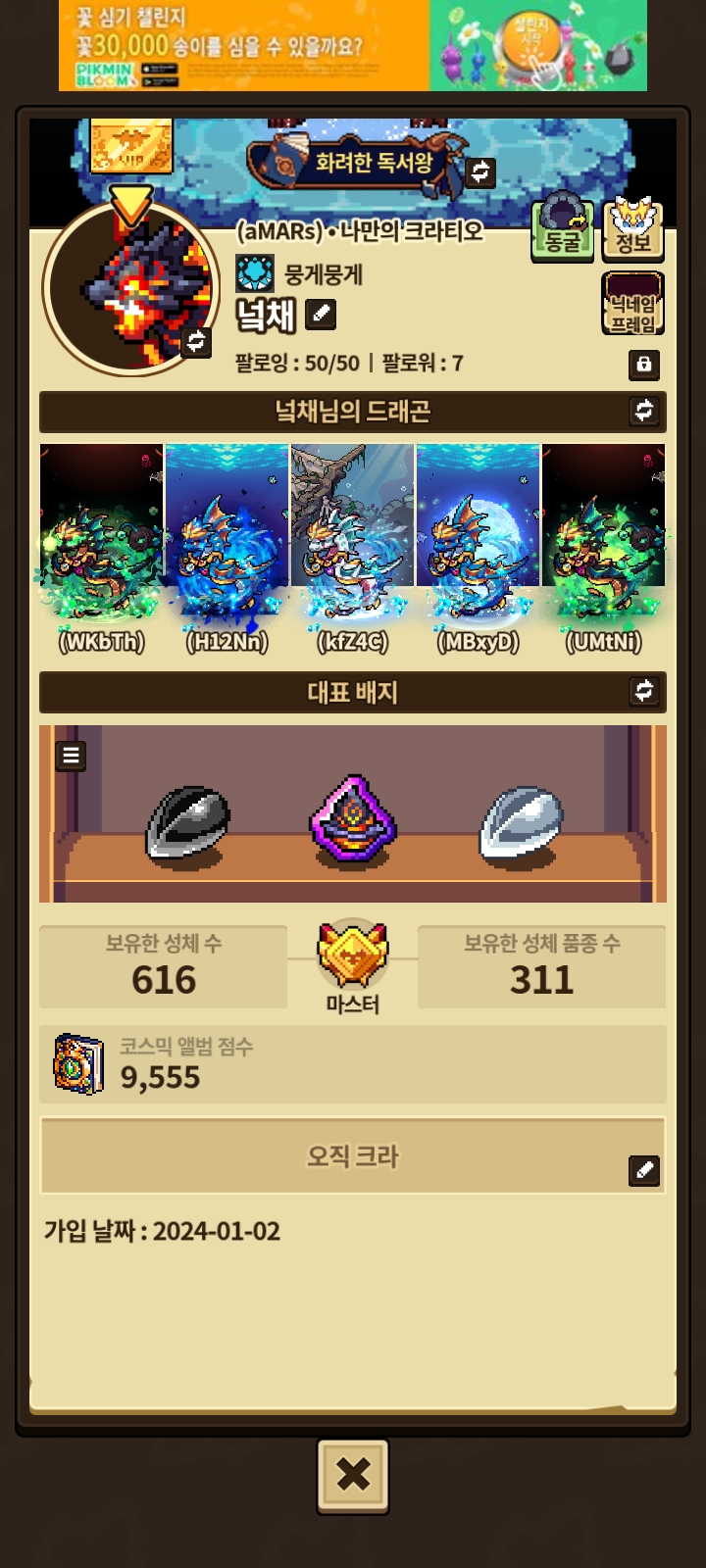The width and height of the screenshot is (706, 1568).
Task: Select the dragon labeled kfZ4C
Action: [x=352, y=549]
